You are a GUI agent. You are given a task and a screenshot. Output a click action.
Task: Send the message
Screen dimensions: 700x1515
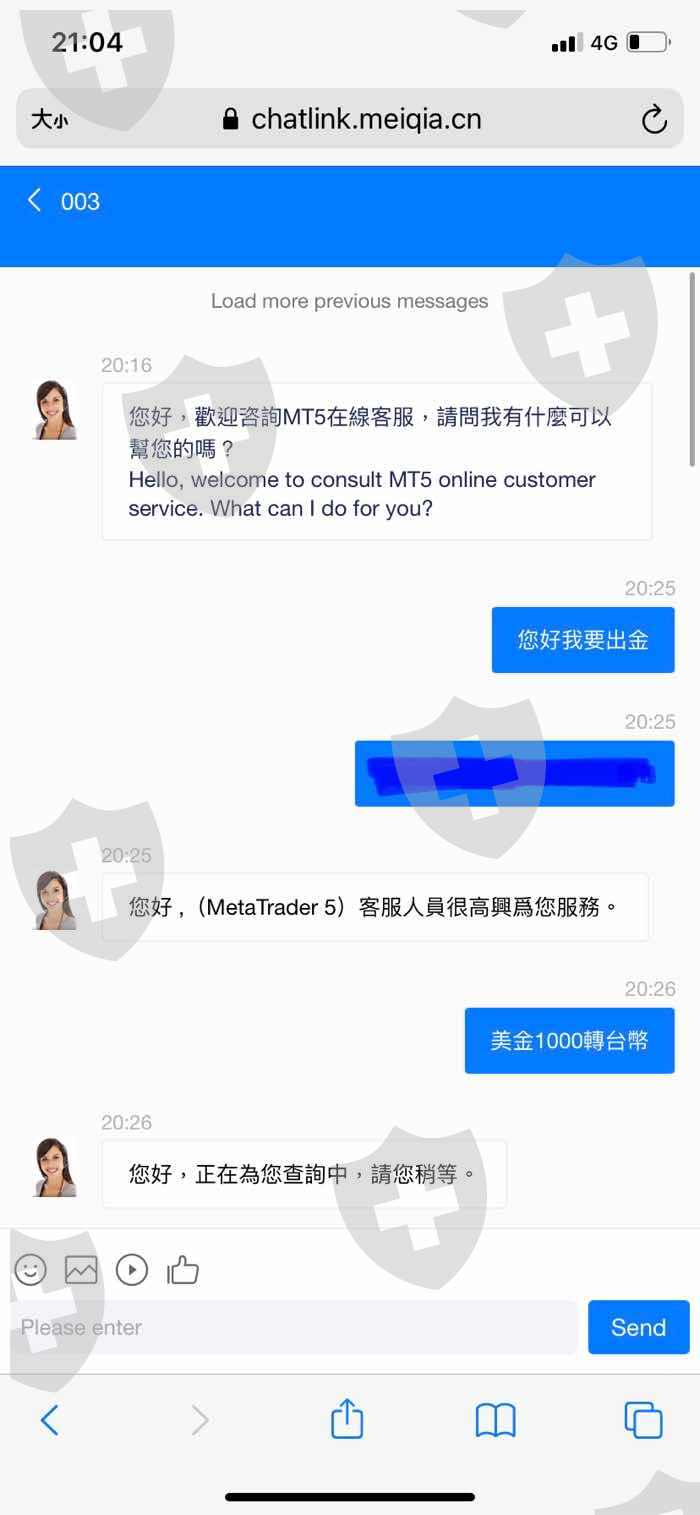pyautogui.click(x=638, y=1327)
